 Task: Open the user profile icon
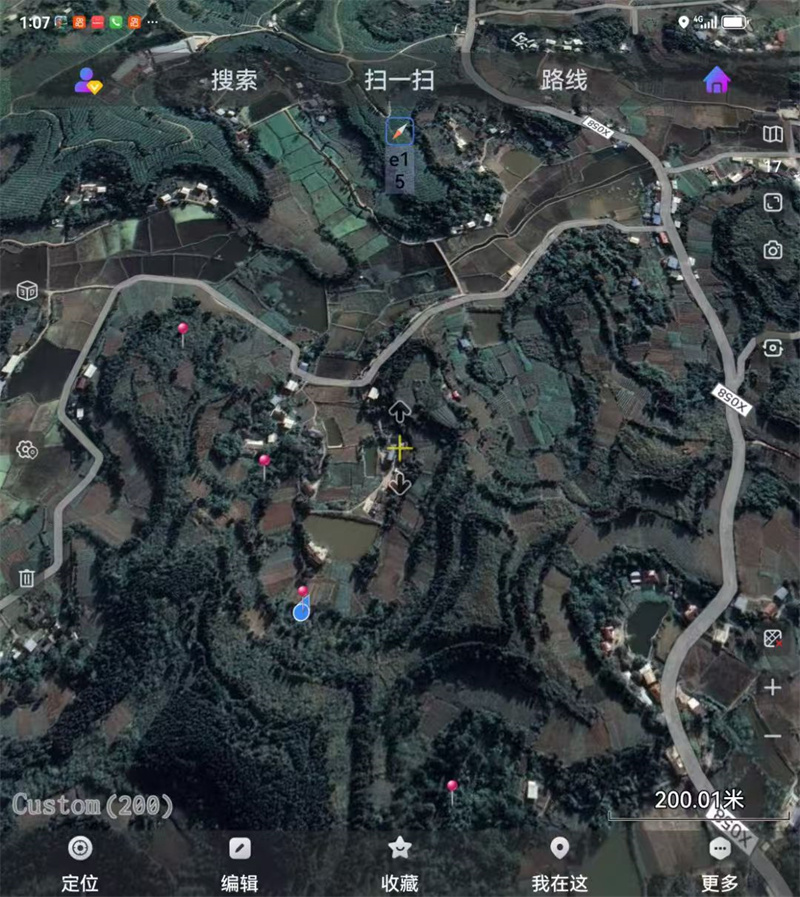tap(88, 80)
